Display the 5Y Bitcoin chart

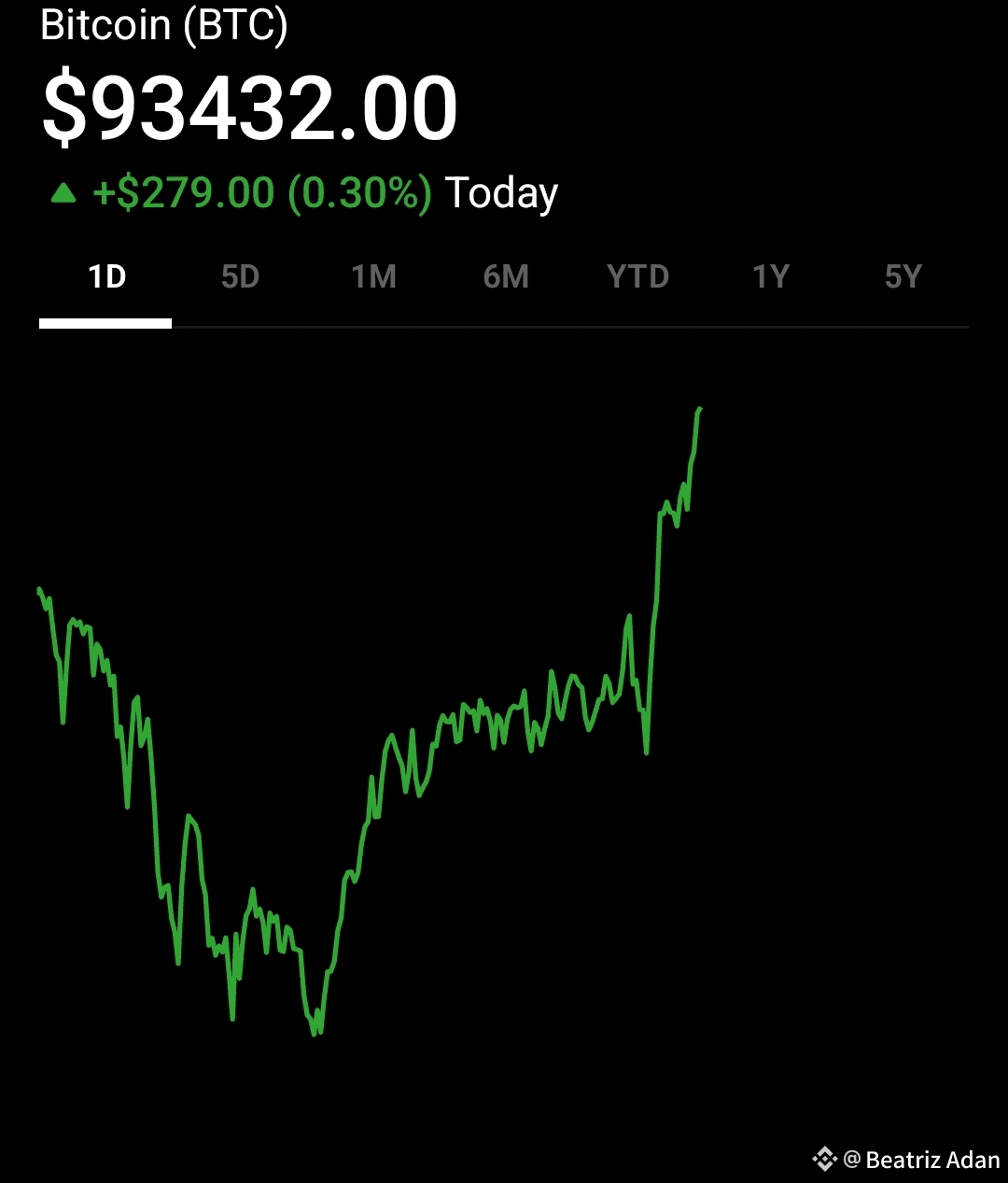click(903, 276)
